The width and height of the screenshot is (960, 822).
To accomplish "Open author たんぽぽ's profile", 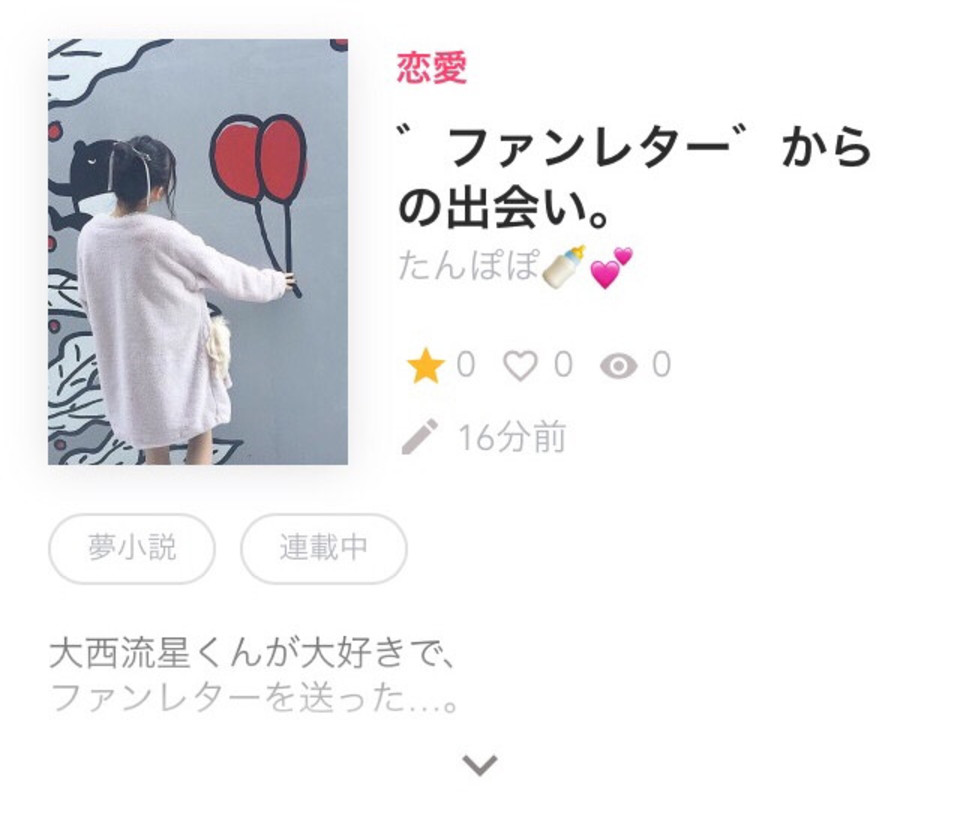I will coord(515,267).
